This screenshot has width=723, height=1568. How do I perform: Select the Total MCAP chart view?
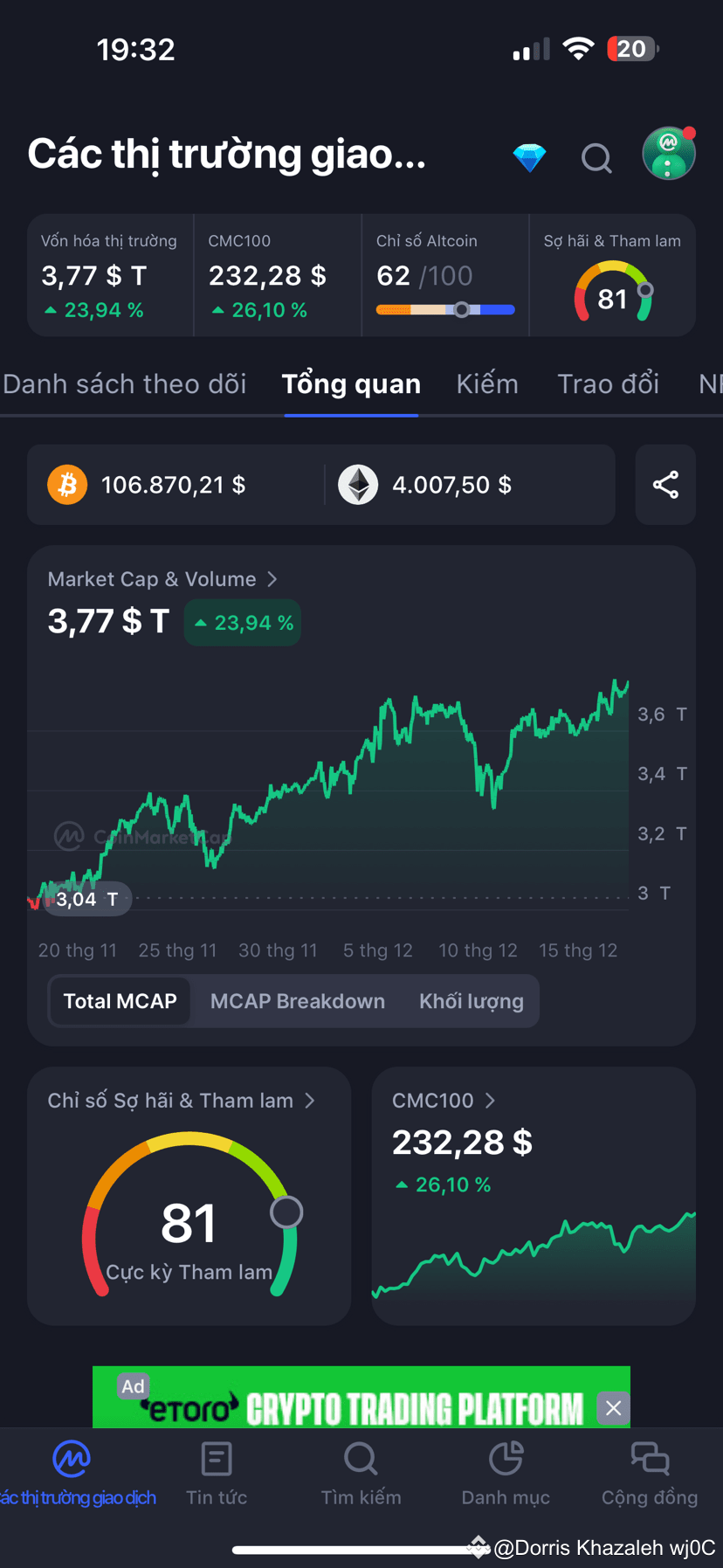119,1001
